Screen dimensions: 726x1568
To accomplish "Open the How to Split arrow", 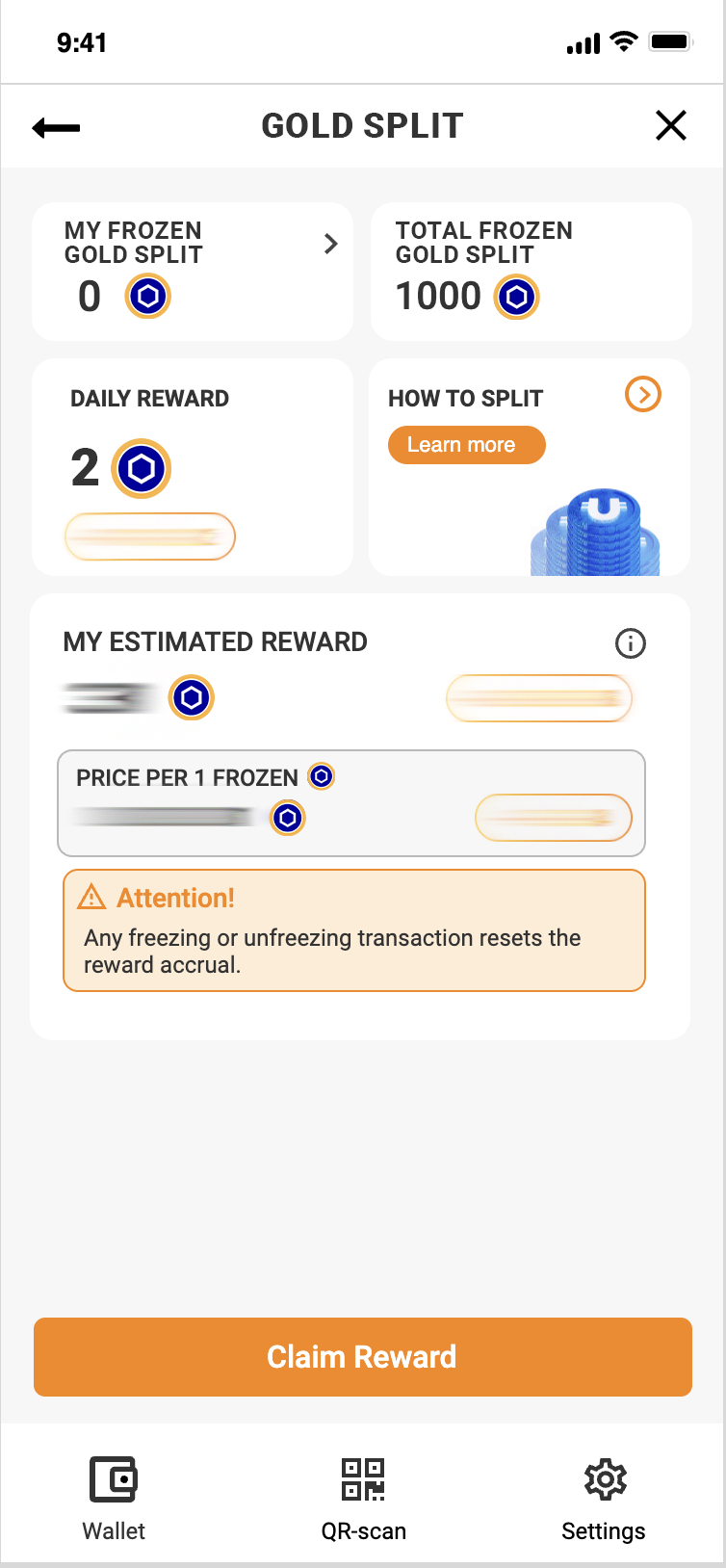I will [x=642, y=394].
